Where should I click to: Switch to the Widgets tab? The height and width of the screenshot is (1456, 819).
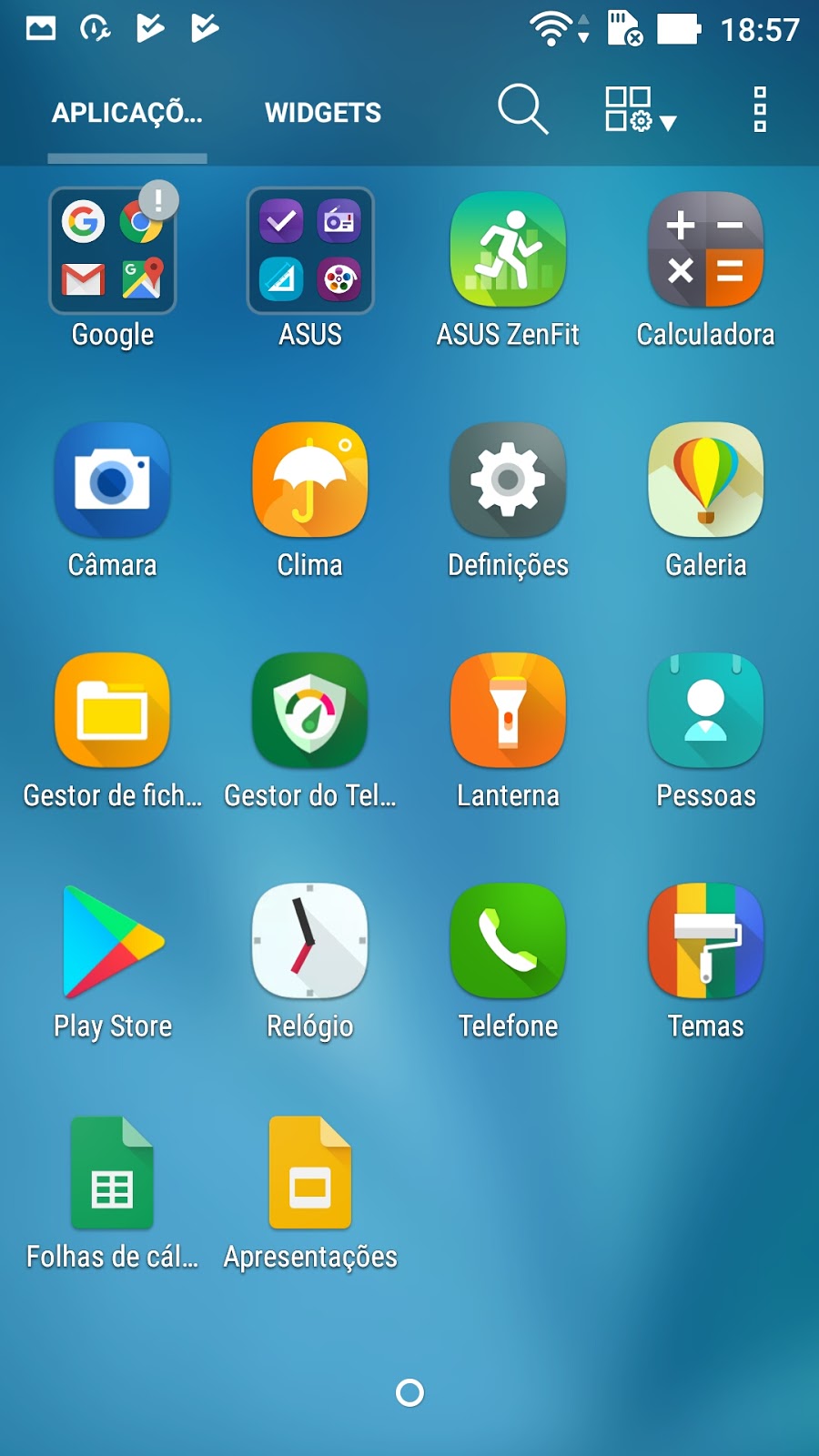click(322, 113)
